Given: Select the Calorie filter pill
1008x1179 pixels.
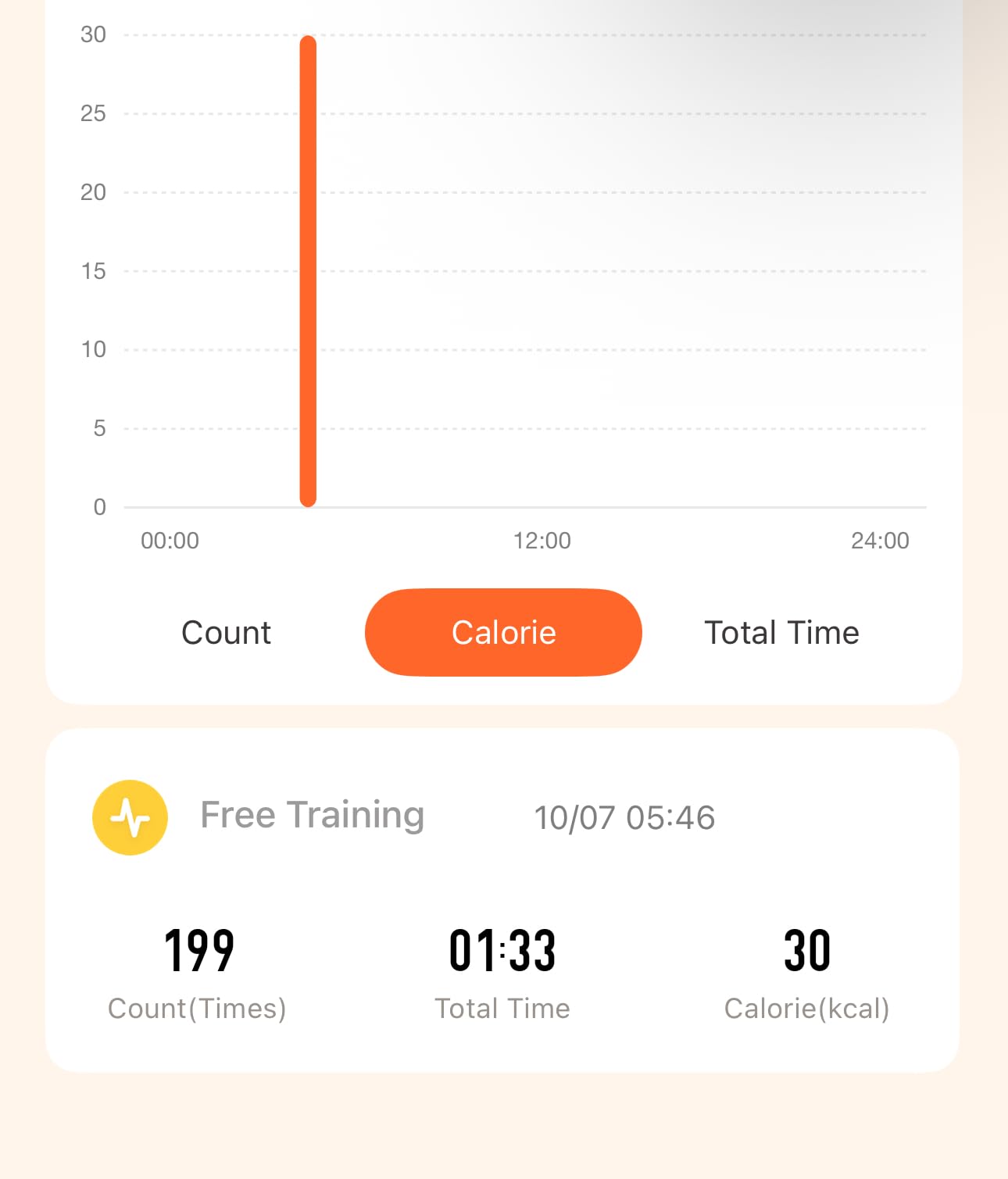Looking at the screenshot, I should point(502,632).
